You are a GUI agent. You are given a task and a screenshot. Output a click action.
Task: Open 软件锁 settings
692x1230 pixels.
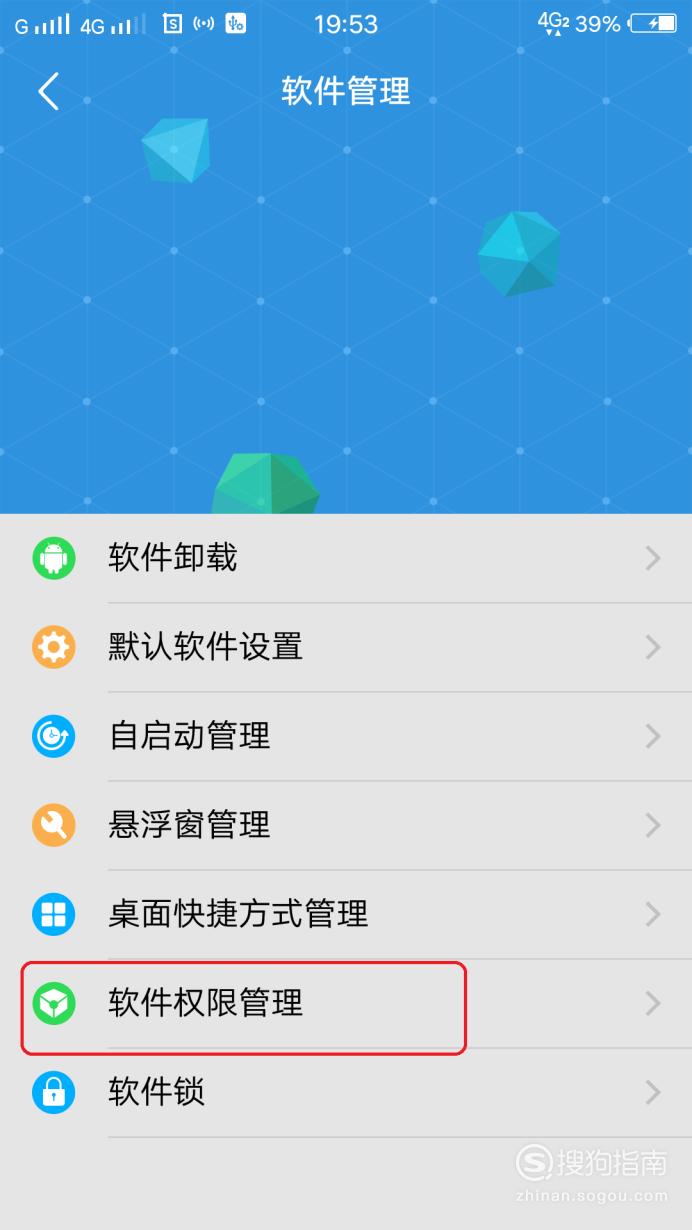pos(346,1092)
